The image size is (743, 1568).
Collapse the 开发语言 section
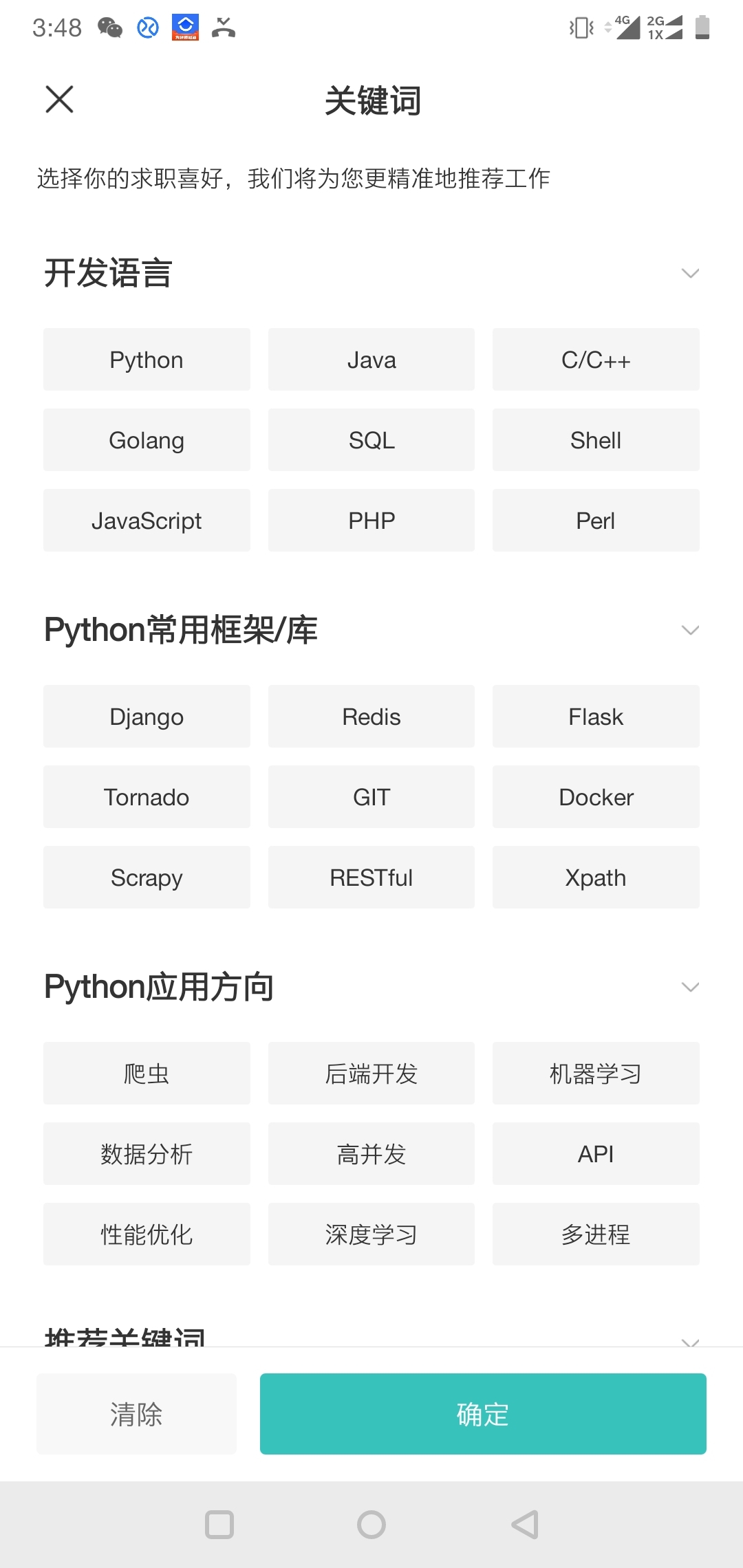point(690,273)
